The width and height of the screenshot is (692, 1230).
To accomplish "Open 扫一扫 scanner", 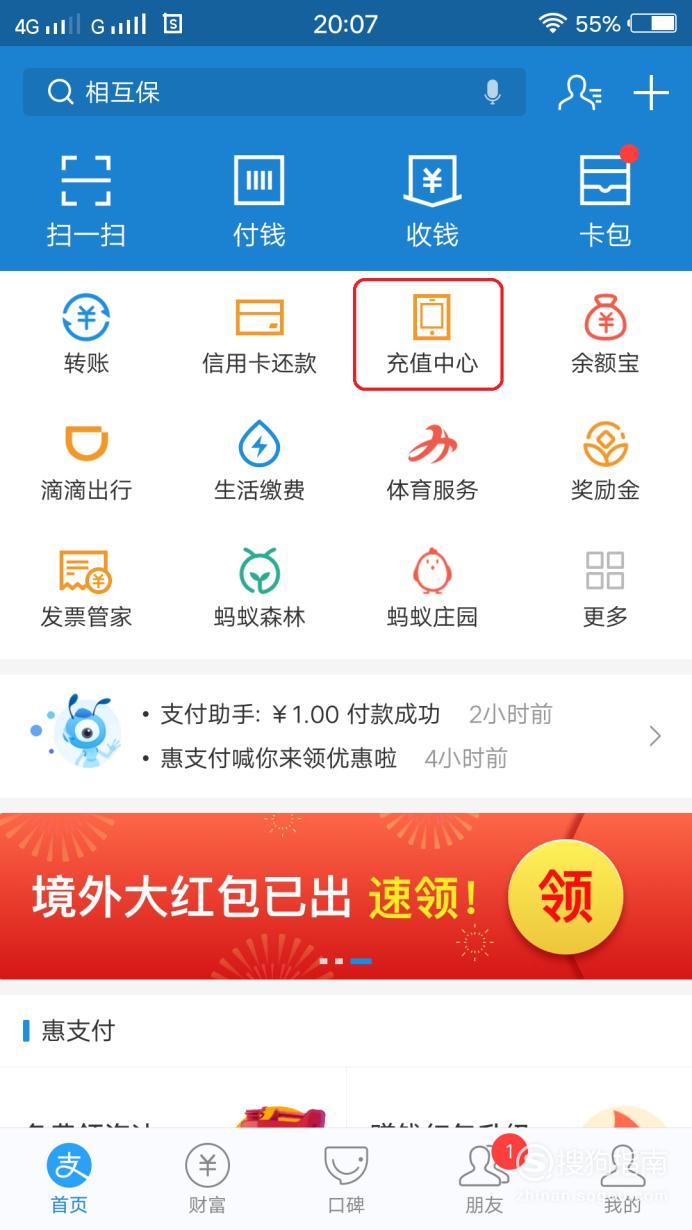I will pos(86,201).
